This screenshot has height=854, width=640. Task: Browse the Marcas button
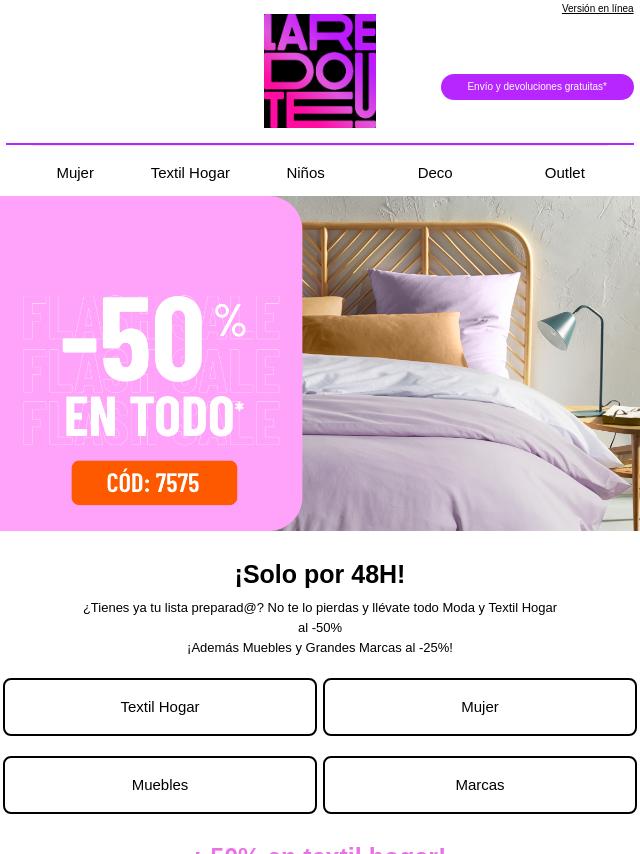[480, 785]
